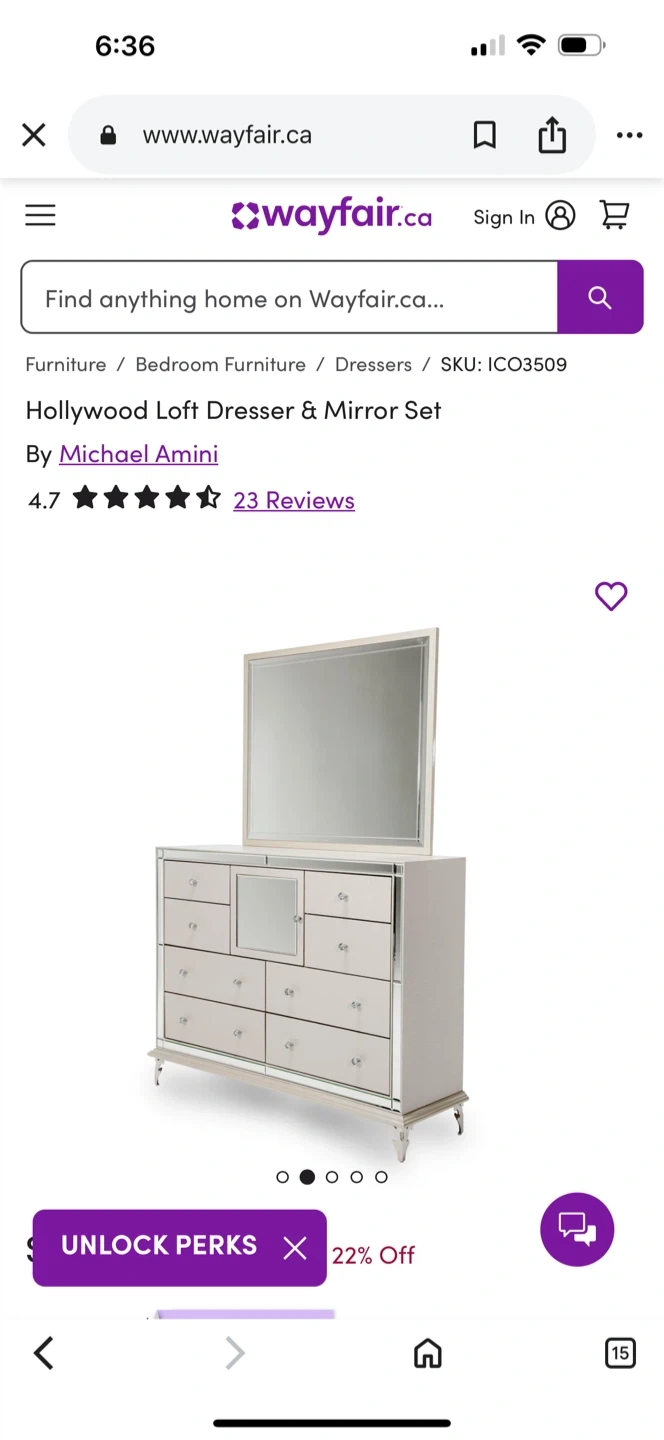Bookmark this Wayfair page
This screenshot has height=1440, width=664.
484,135
